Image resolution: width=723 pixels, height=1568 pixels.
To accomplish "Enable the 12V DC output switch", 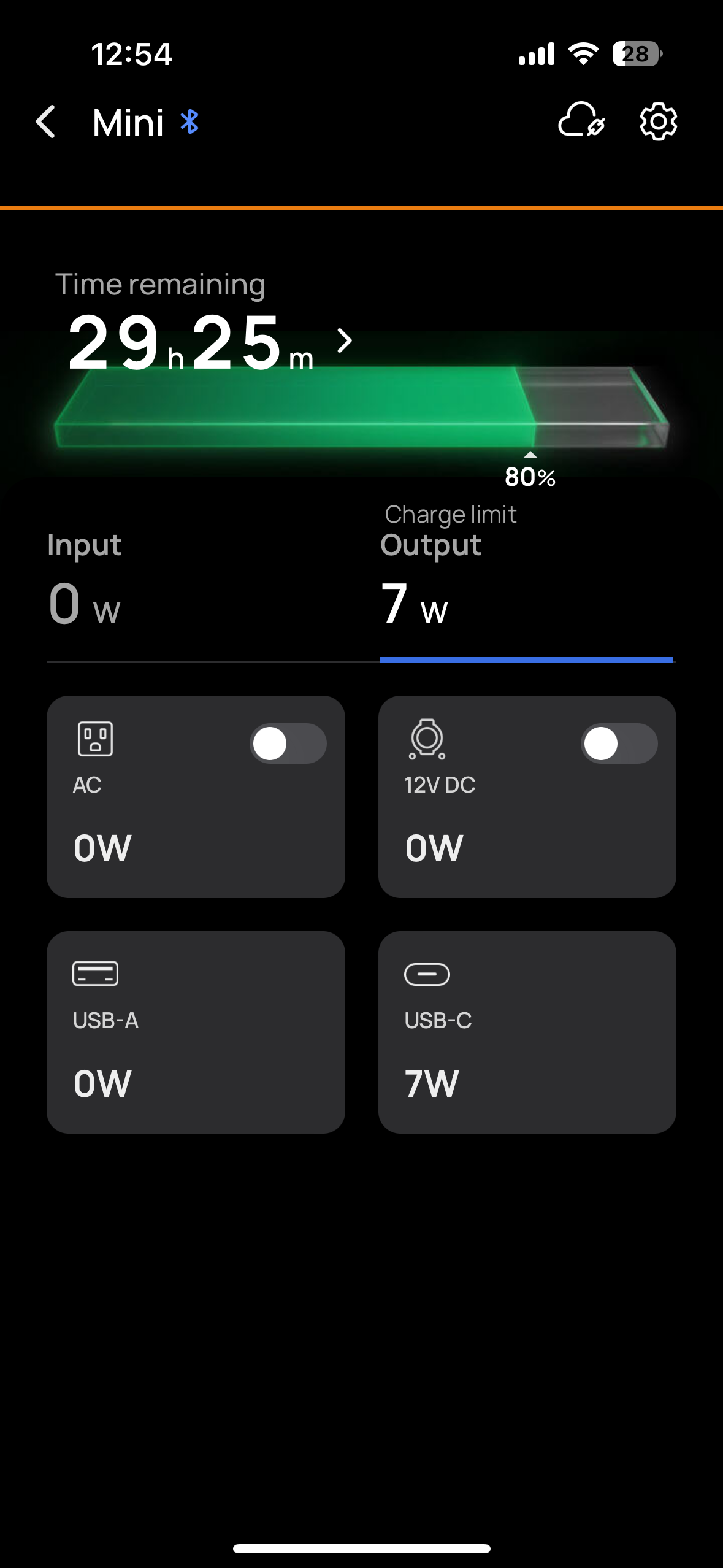I will (619, 744).
